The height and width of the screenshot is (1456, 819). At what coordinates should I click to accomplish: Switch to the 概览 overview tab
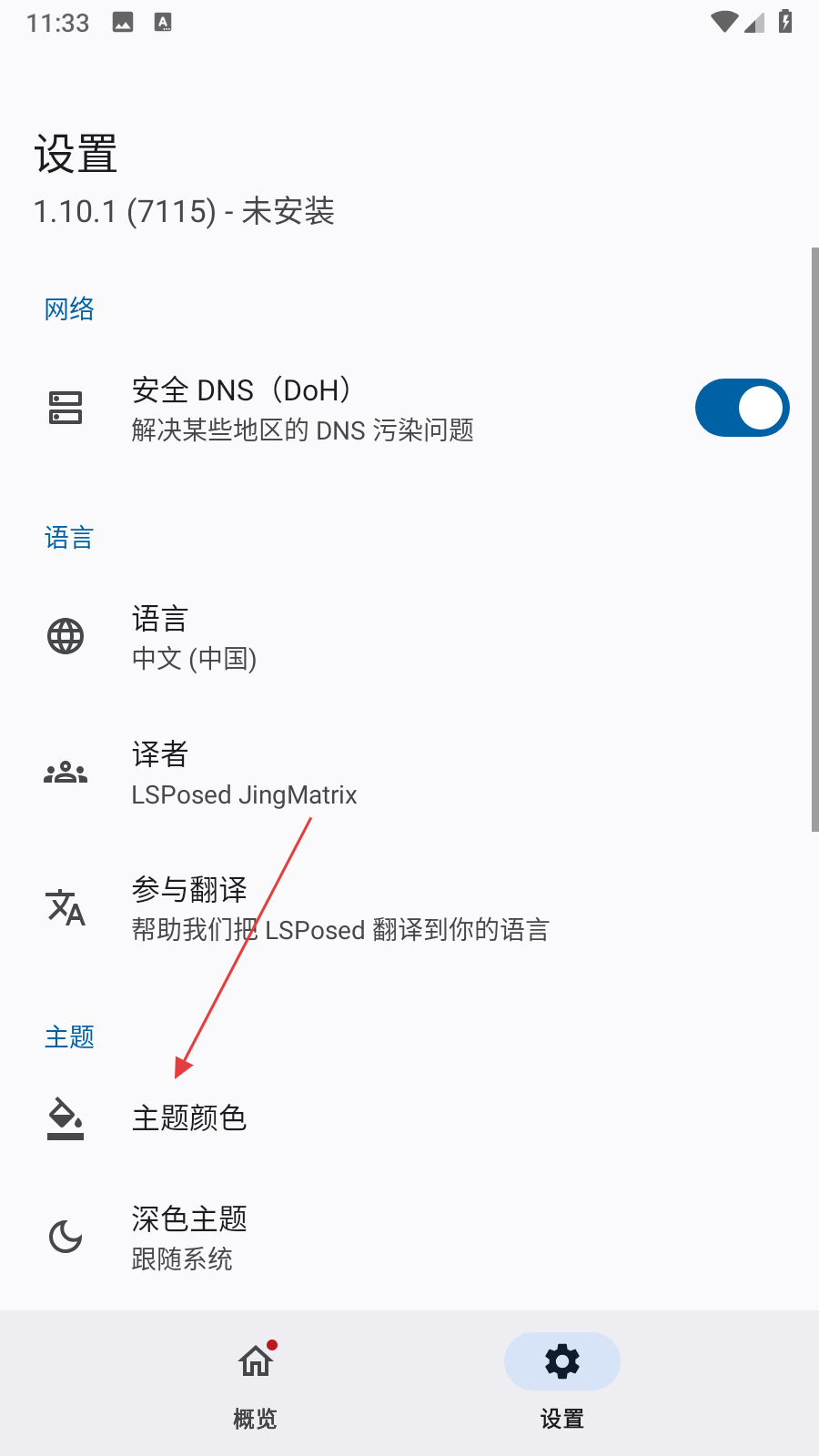coord(256,1380)
